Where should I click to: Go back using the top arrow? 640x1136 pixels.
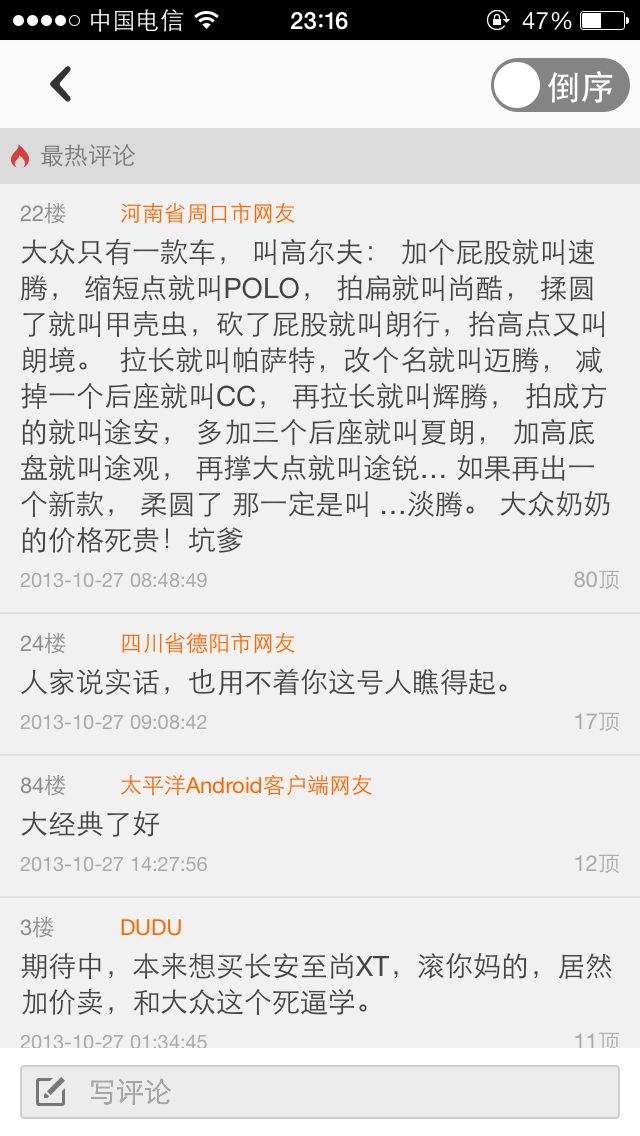[x=61, y=85]
